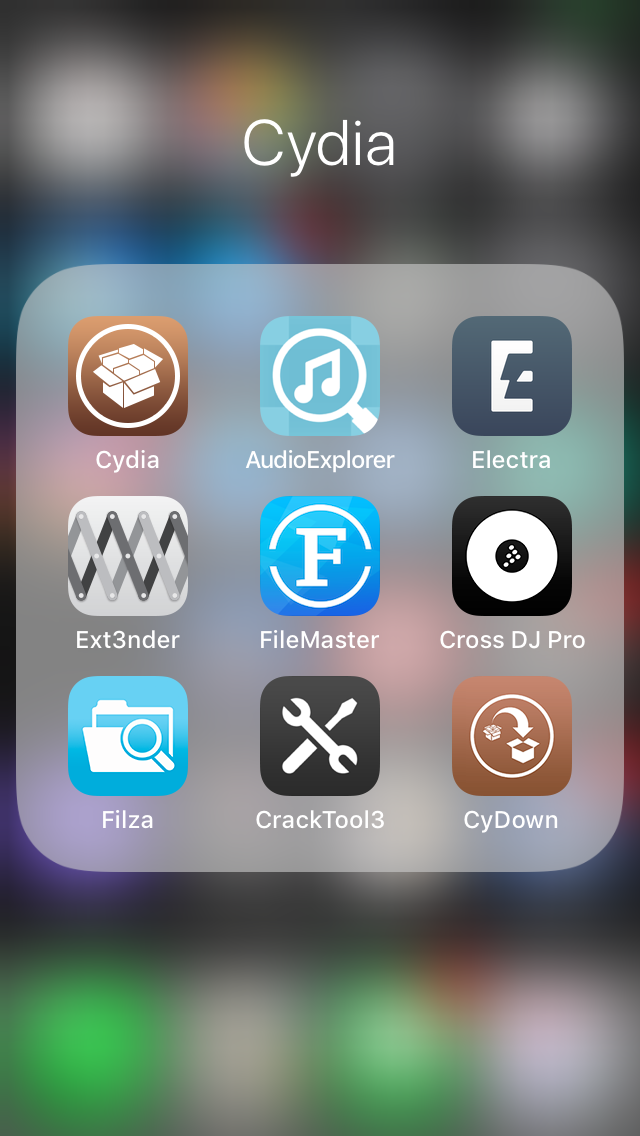Image resolution: width=640 pixels, height=1136 pixels.
Task: Launch AudioExplorer
Action: 320,376
